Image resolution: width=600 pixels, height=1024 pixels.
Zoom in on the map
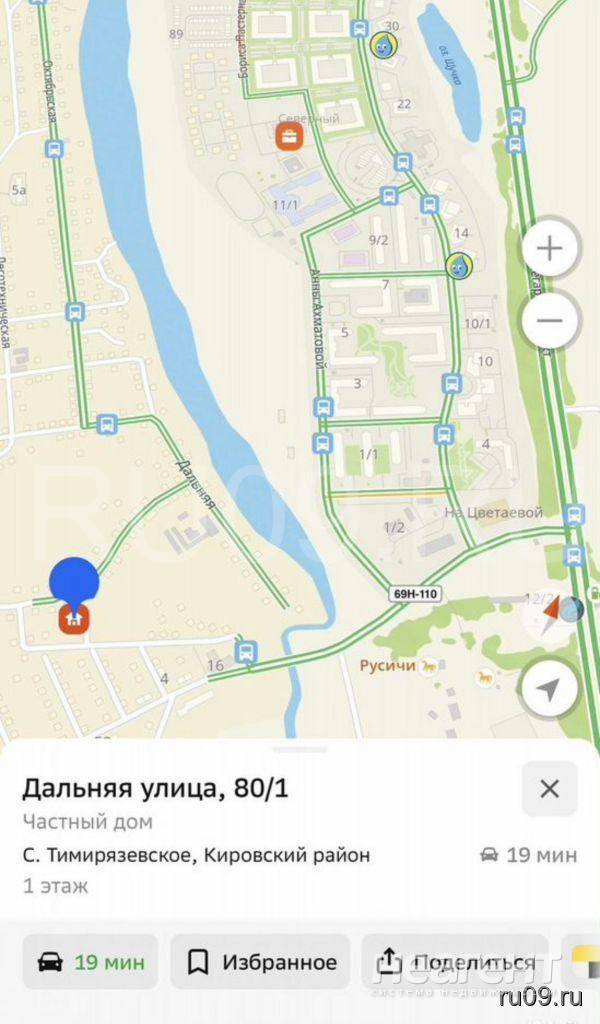549,249
